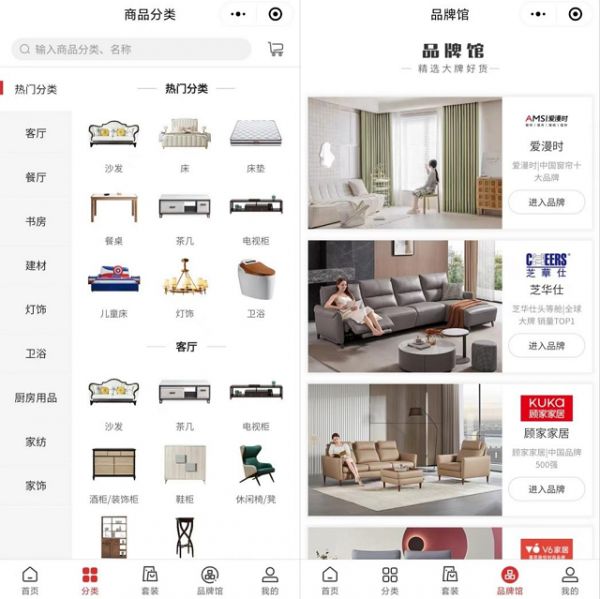Switch to the 书房 sidebar category
600x599 pixels.
pos(36,221)
